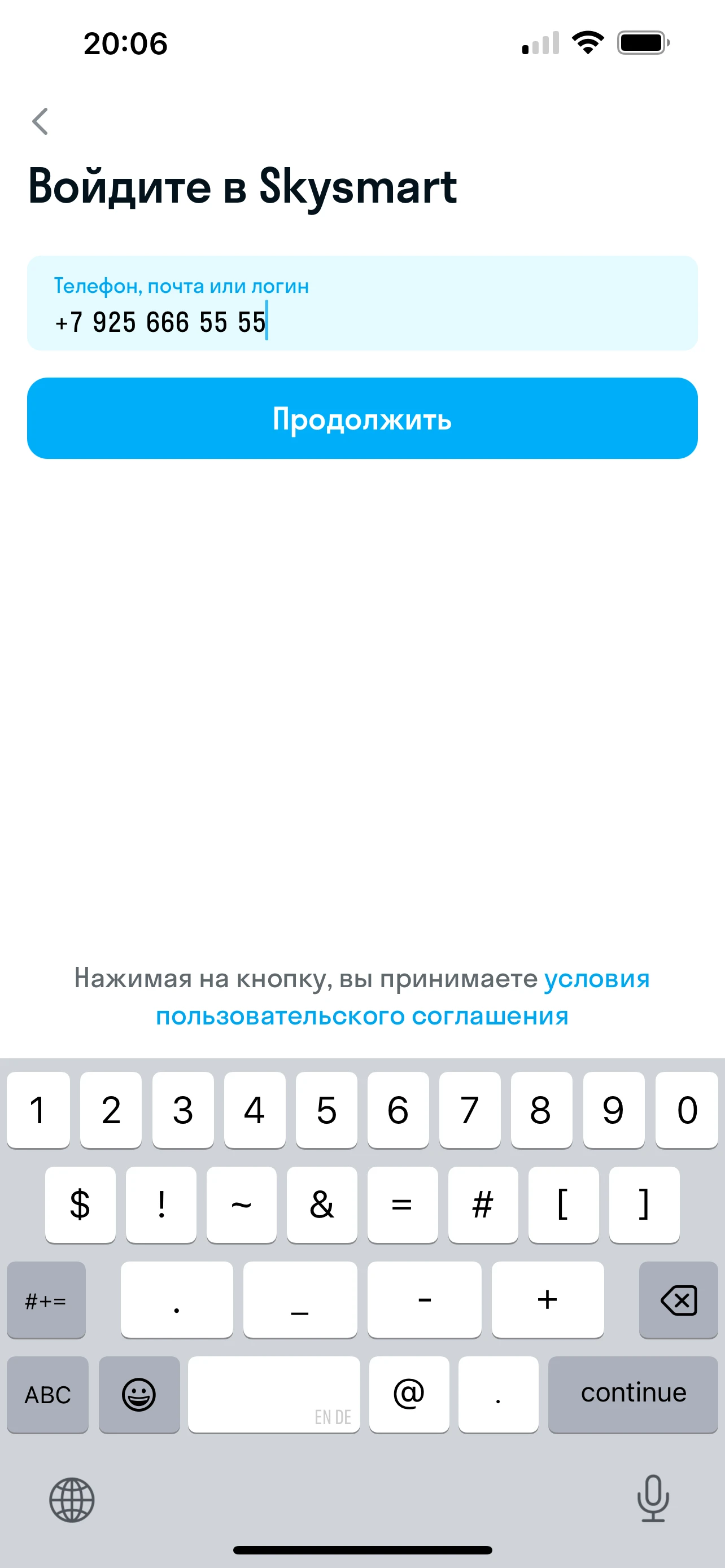
Task: Tap the phone, email or login field
Action: [362, 304]
